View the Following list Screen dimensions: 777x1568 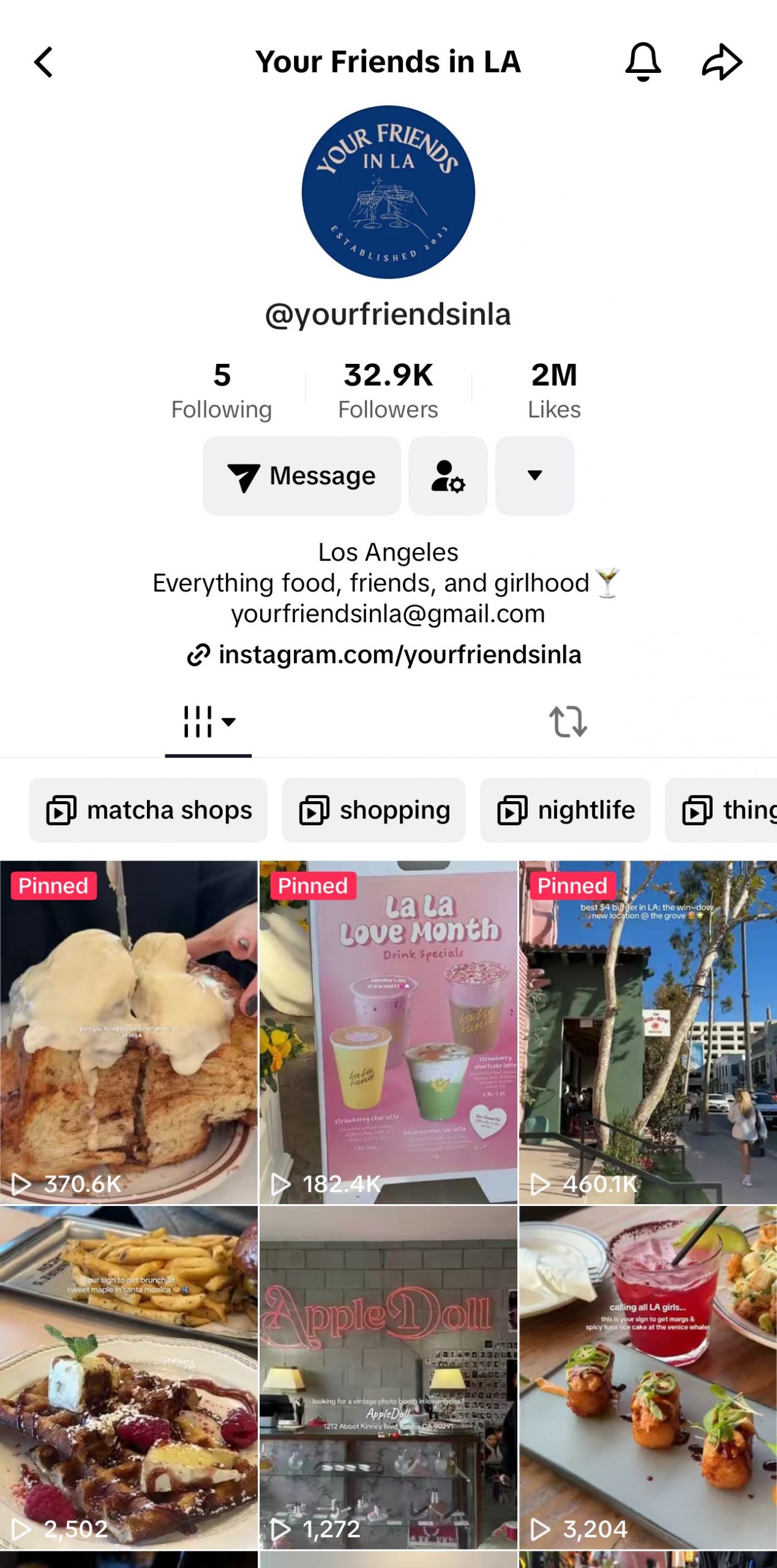221,390
